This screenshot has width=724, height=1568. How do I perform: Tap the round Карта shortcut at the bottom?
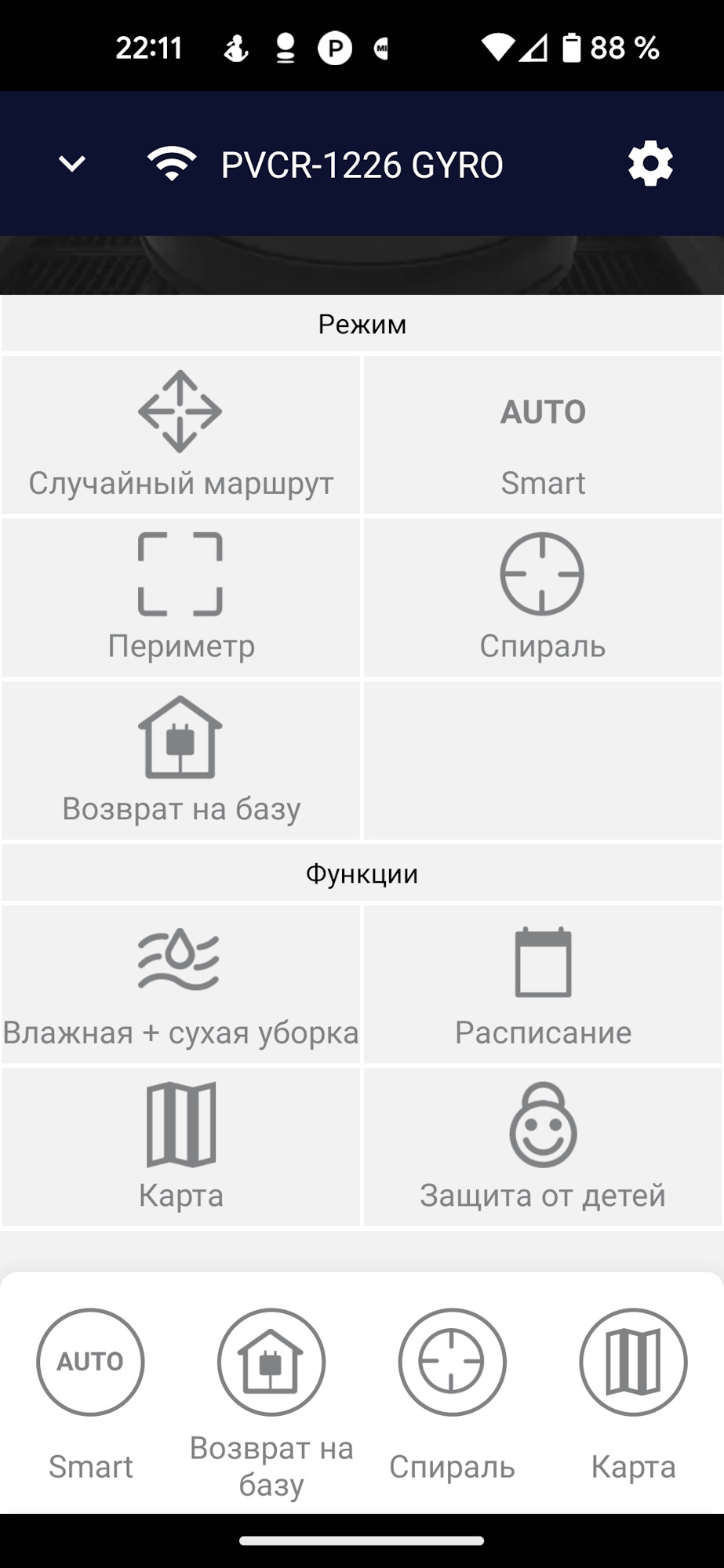click(633, 1363)
